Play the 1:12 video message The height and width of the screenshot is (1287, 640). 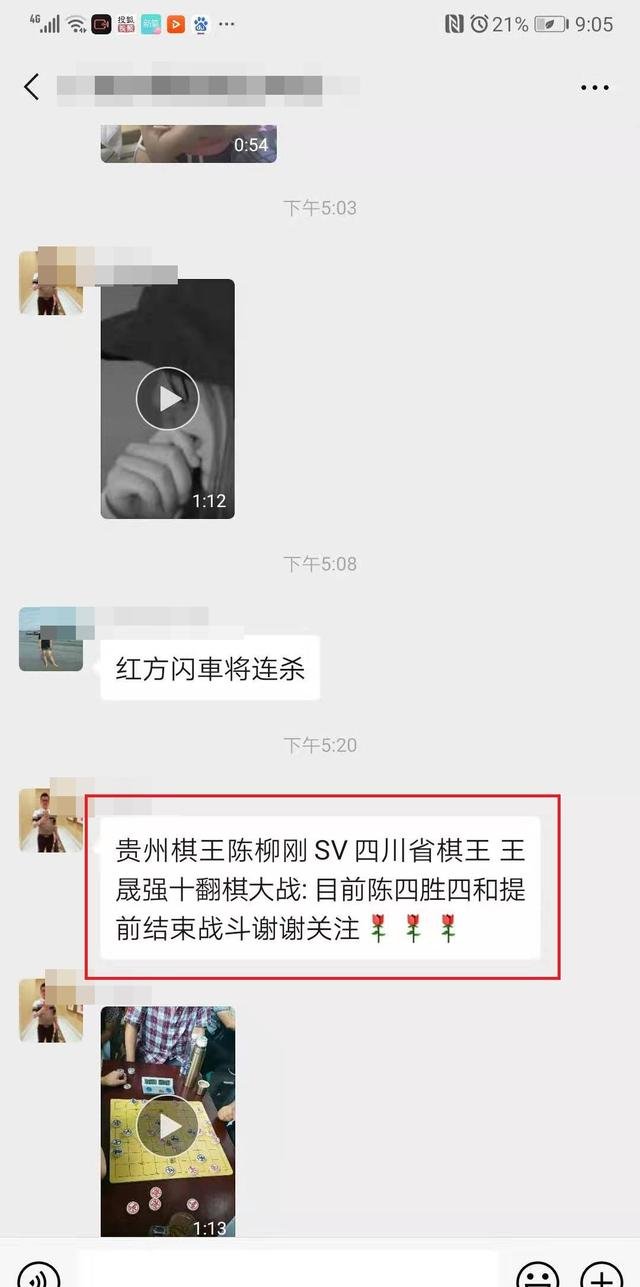point(168,399)
